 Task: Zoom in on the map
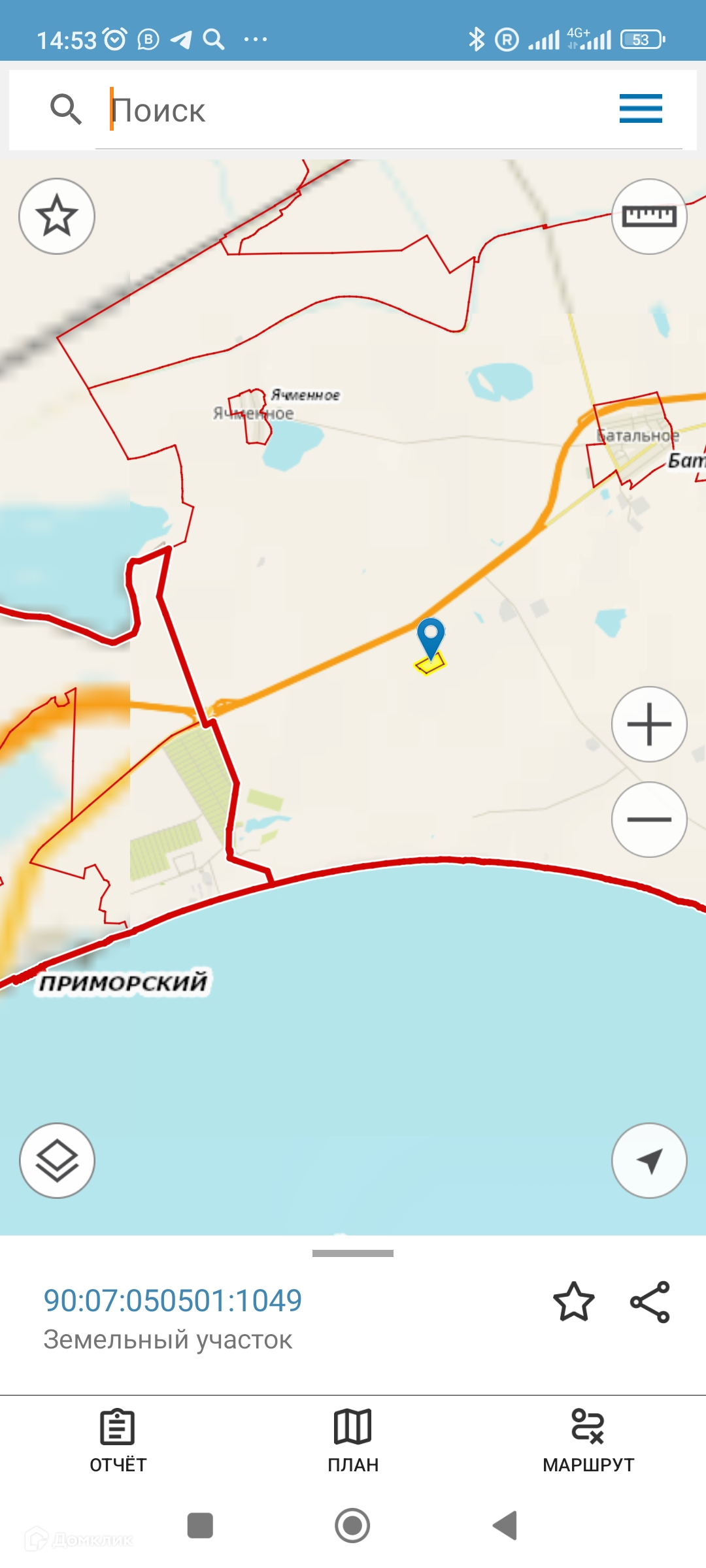coord(649,724)
